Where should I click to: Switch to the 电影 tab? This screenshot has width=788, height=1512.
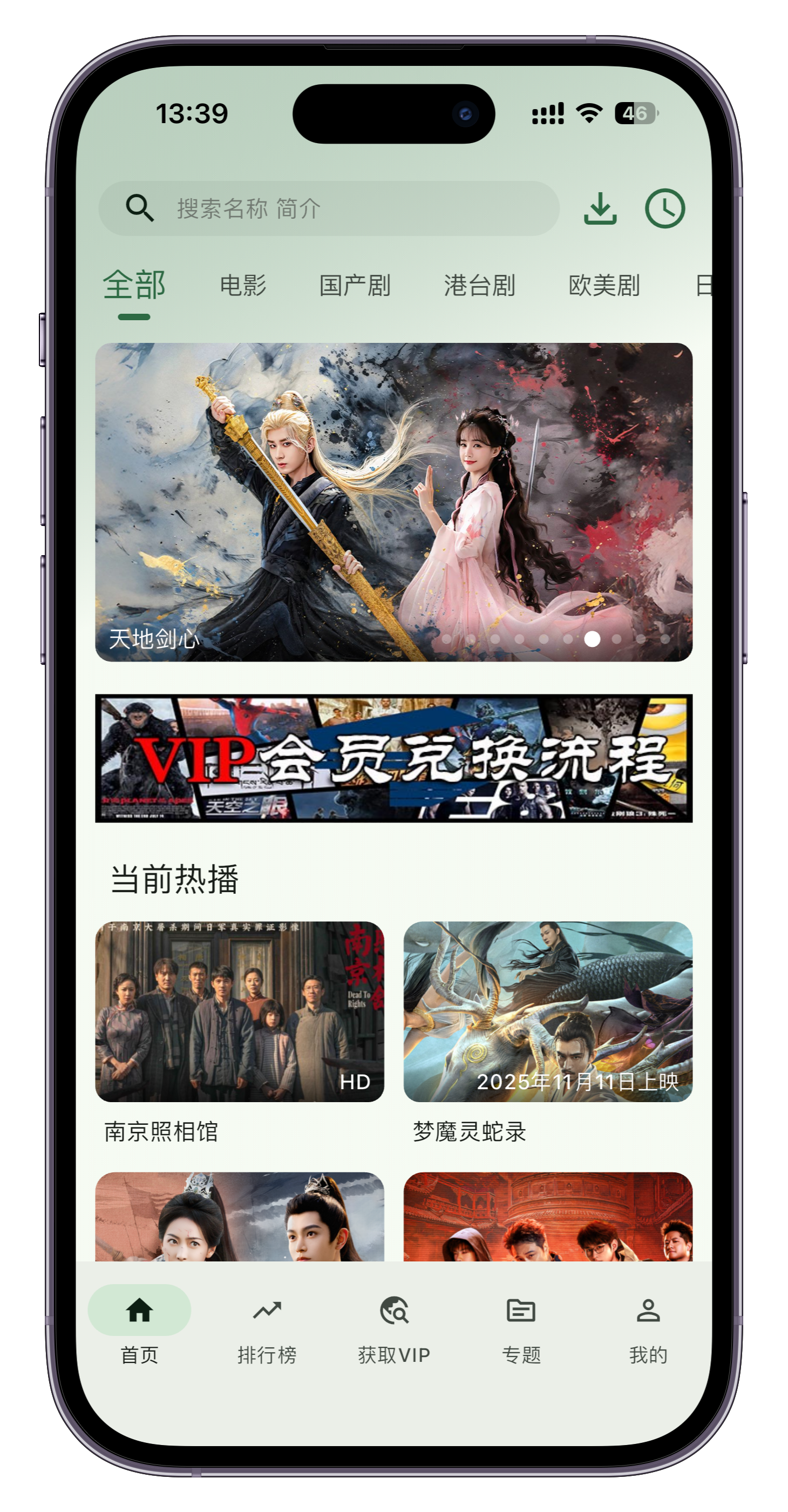pos(243,286)
